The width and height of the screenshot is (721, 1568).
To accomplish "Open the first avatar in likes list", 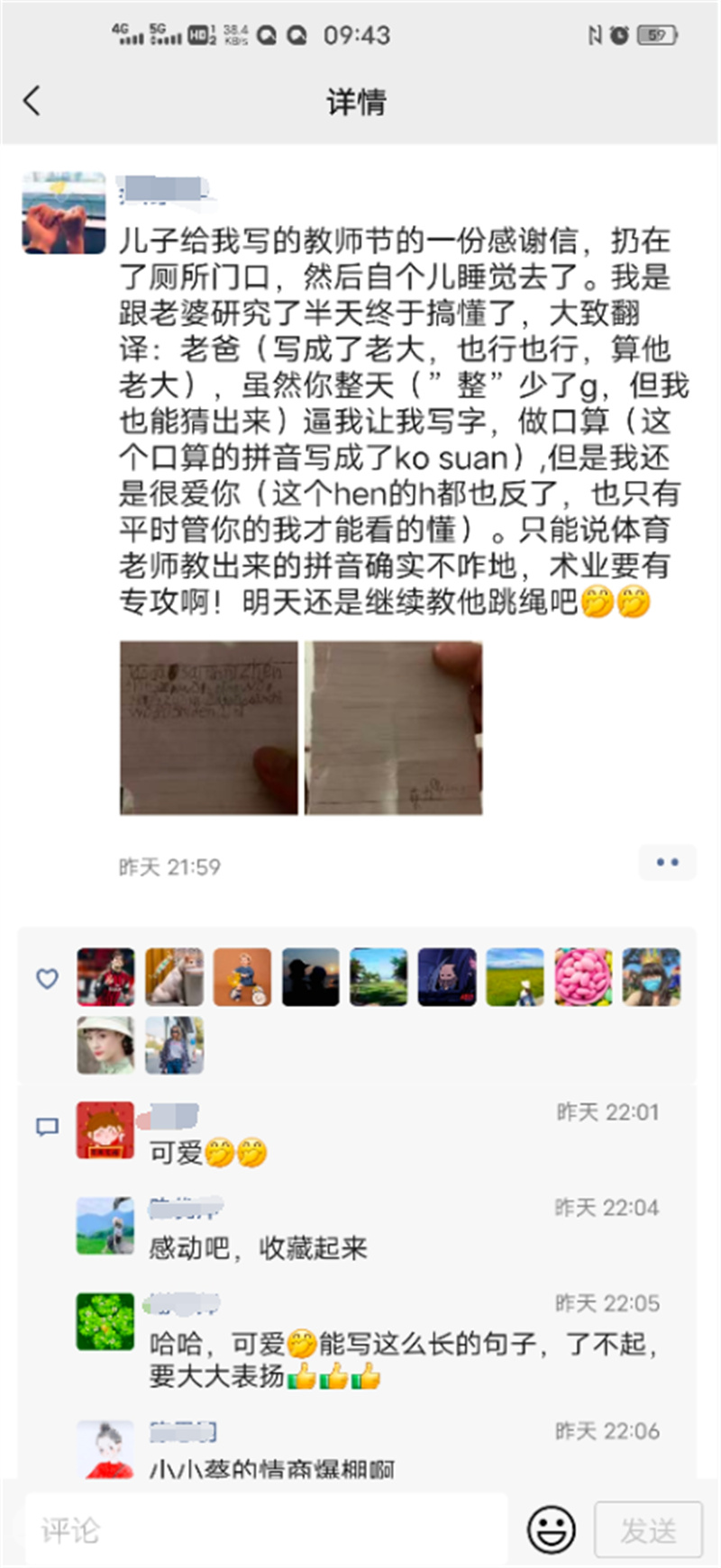I will [105, 977].
